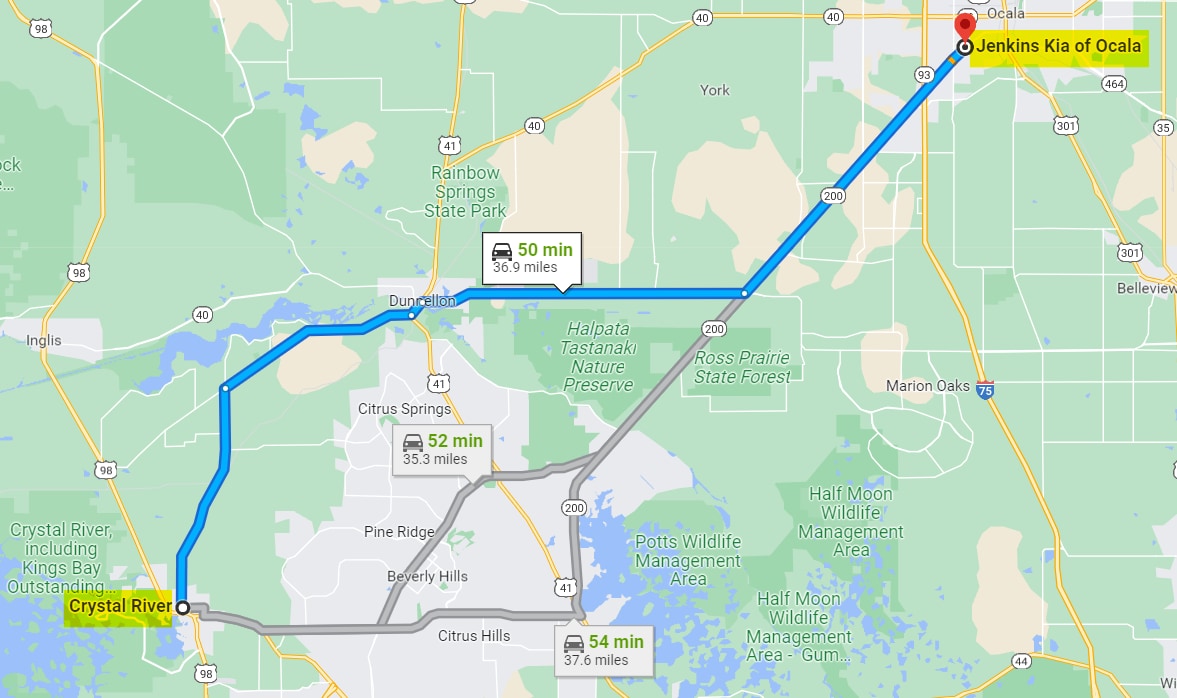Viewport: 1177px width, 698px height.
Task: Select the 52 min alternate route
Action: [x=442, y=449]
